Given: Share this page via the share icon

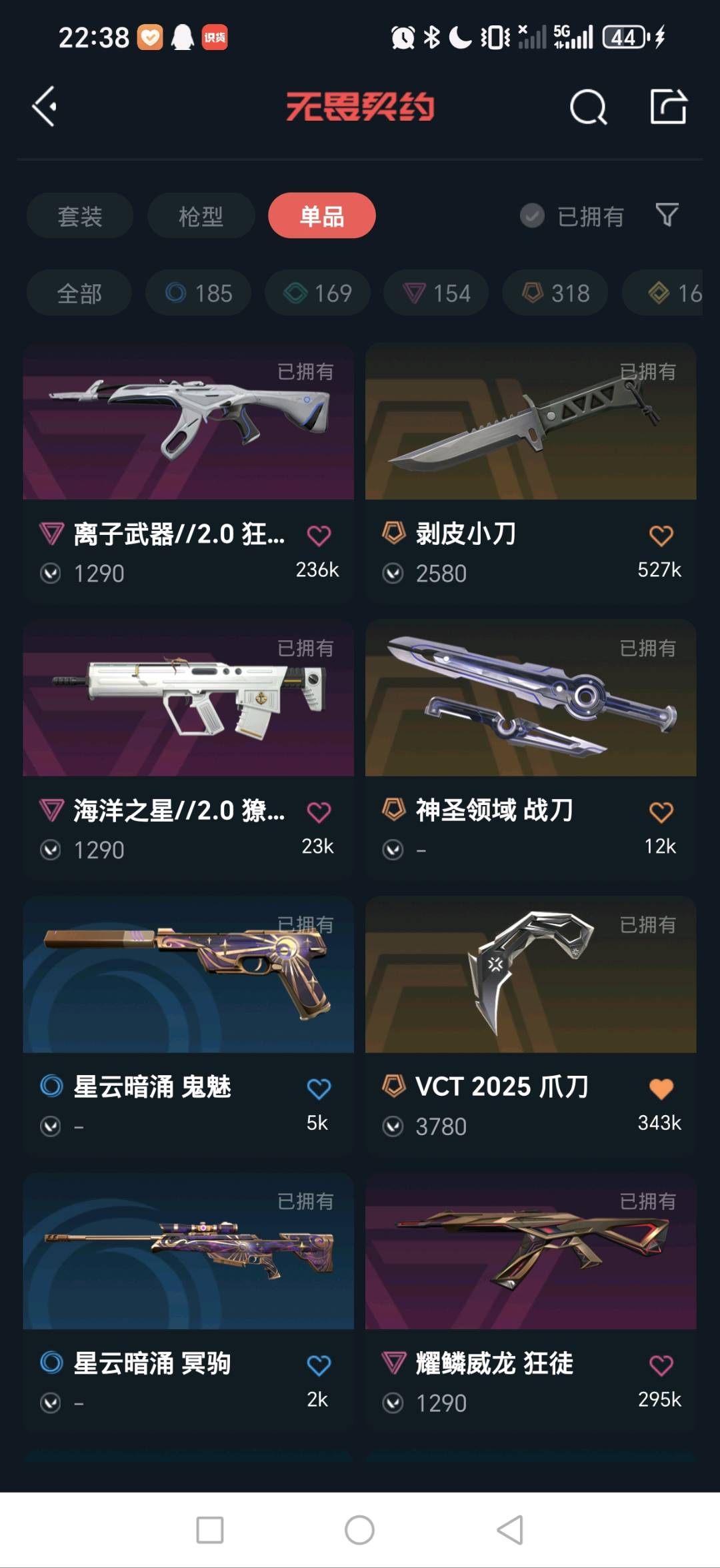Looking at the screenshot, I should coord(668,107).
